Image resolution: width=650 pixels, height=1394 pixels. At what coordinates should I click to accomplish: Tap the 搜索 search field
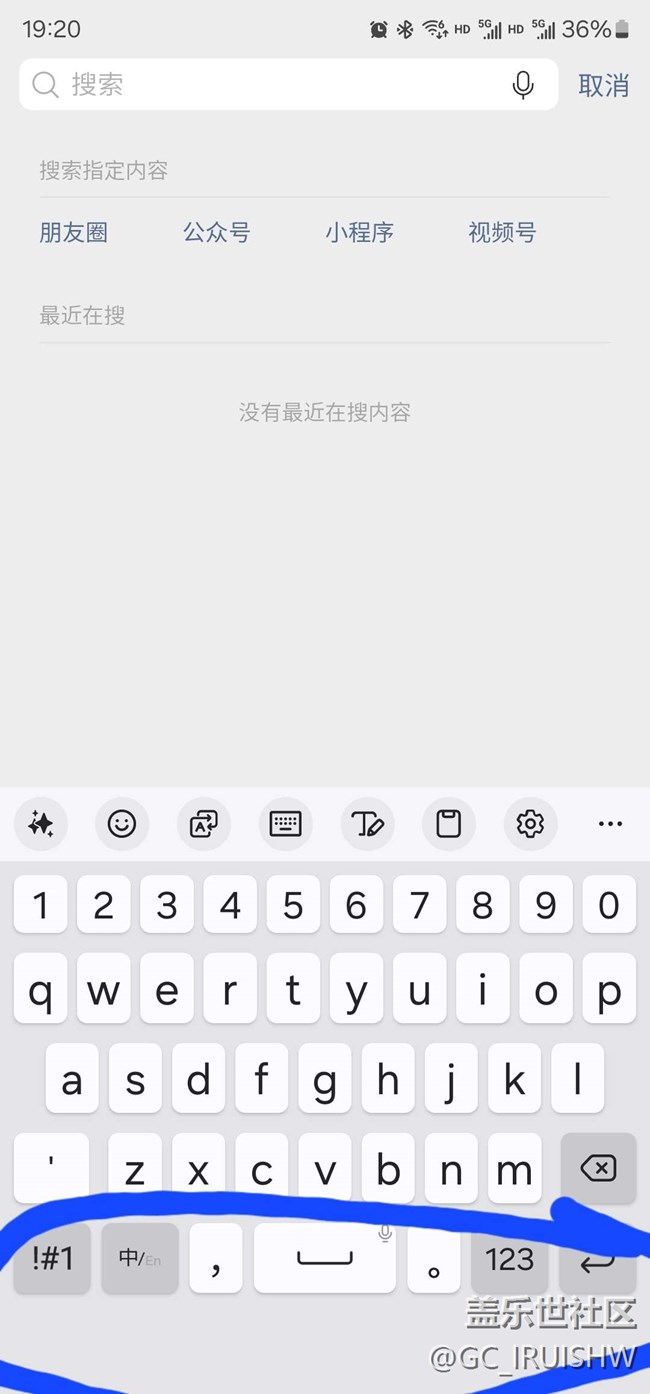pos(270,85)
